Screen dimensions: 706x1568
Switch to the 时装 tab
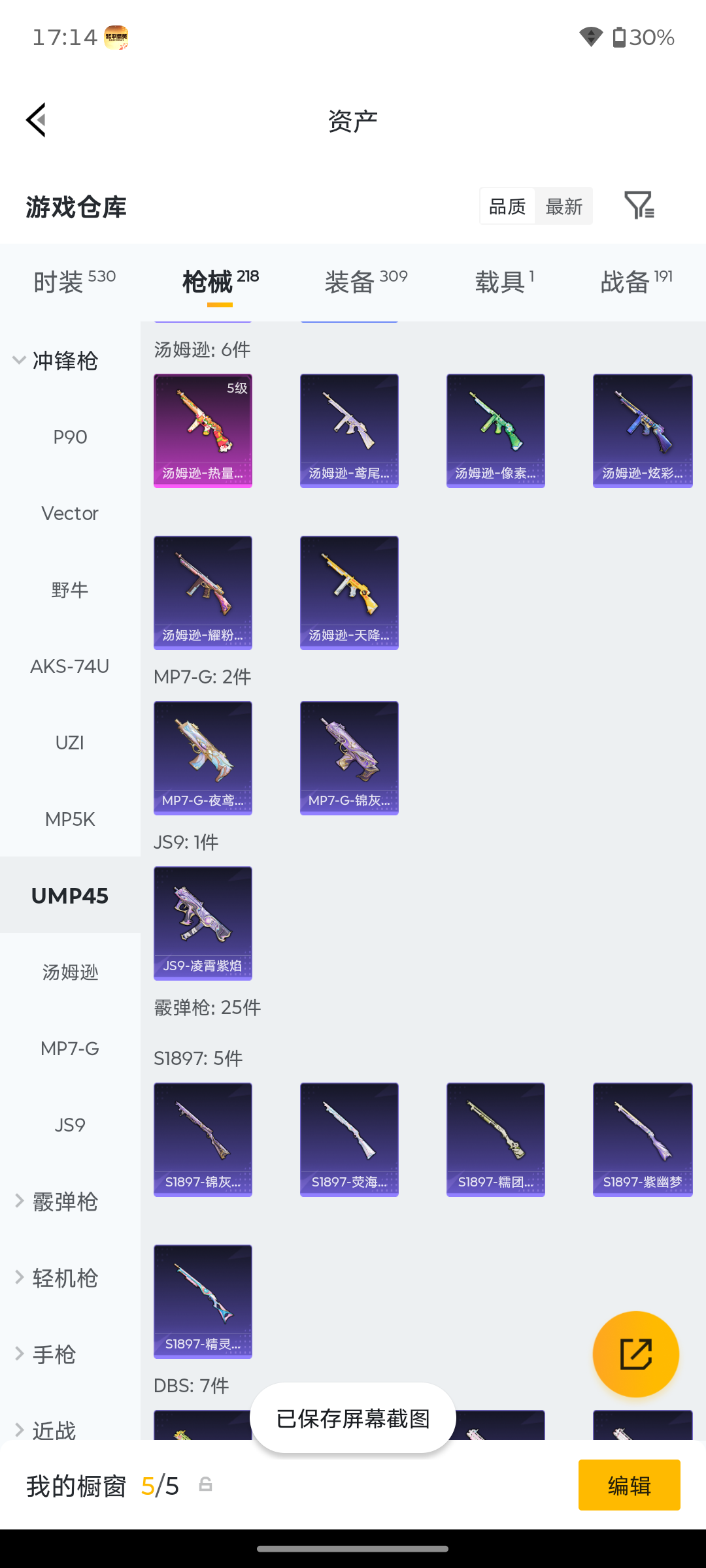click(75, 282)
